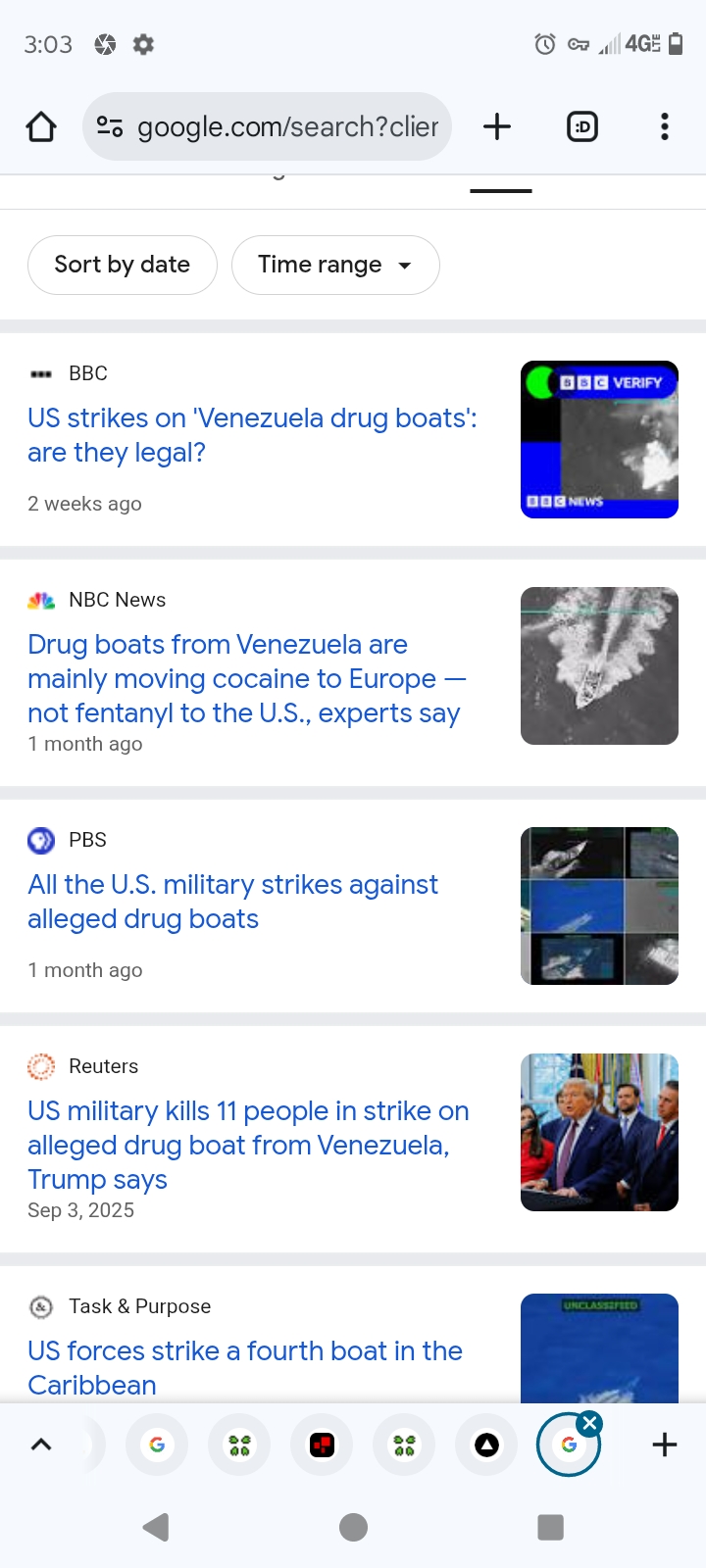Tap the BBC Verify thumbnail image
This screenshot has height=1568, width=706.
599,439
